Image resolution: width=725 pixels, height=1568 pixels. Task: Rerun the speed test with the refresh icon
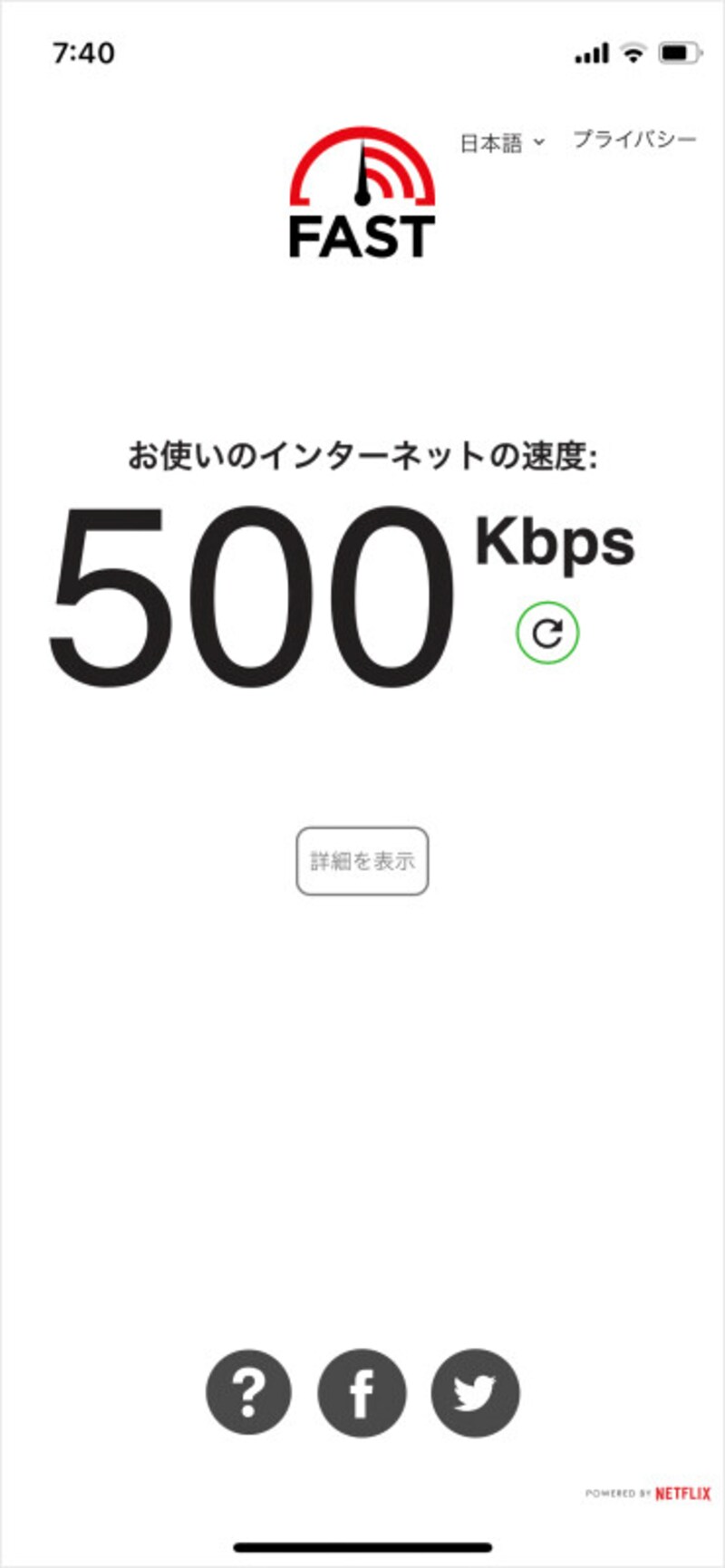pos(547,633)
